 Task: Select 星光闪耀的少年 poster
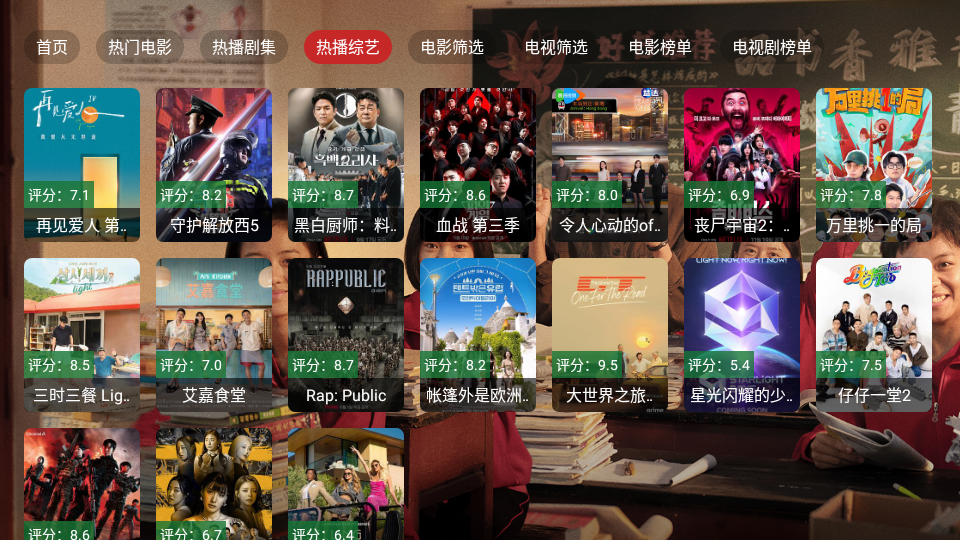(x=742, y=334)
